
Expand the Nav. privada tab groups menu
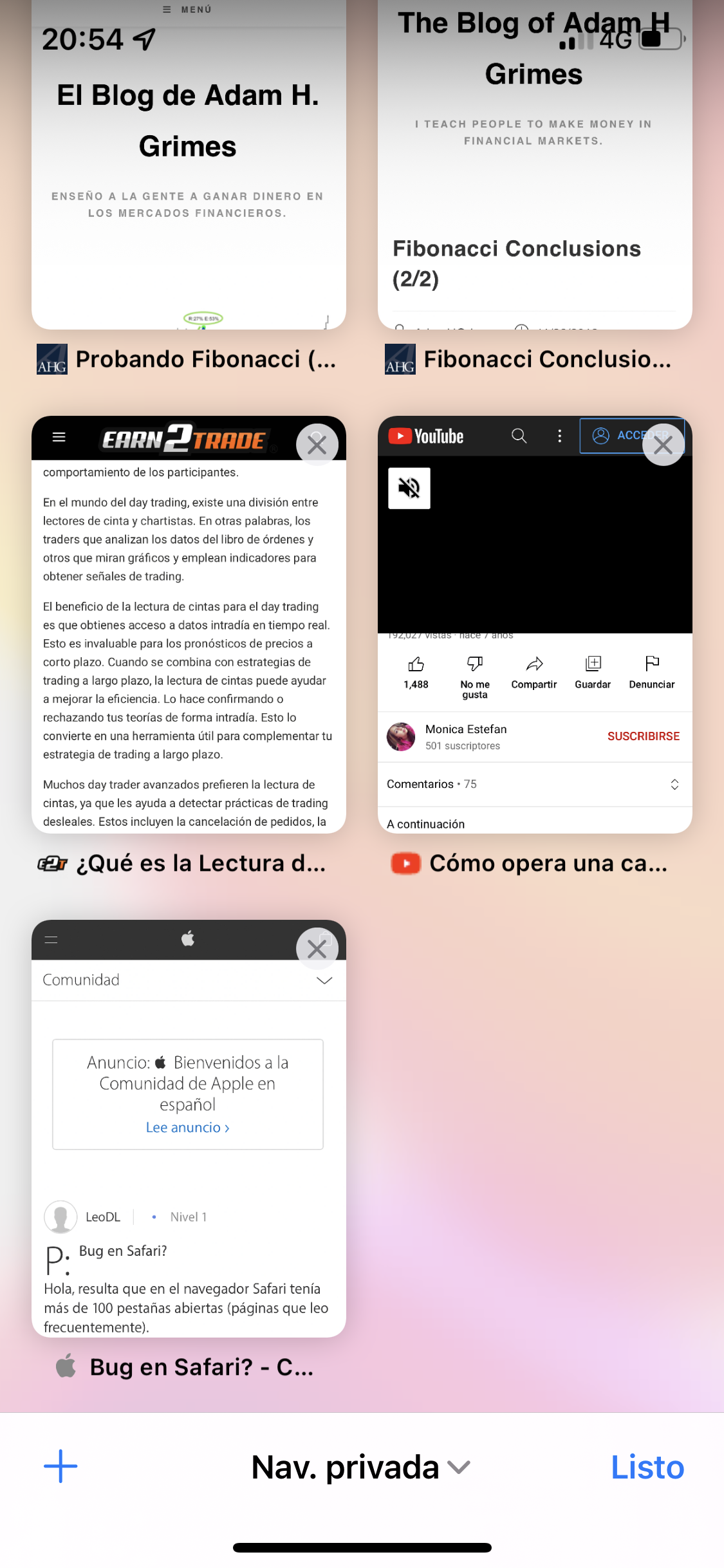tap(360, 1468)
